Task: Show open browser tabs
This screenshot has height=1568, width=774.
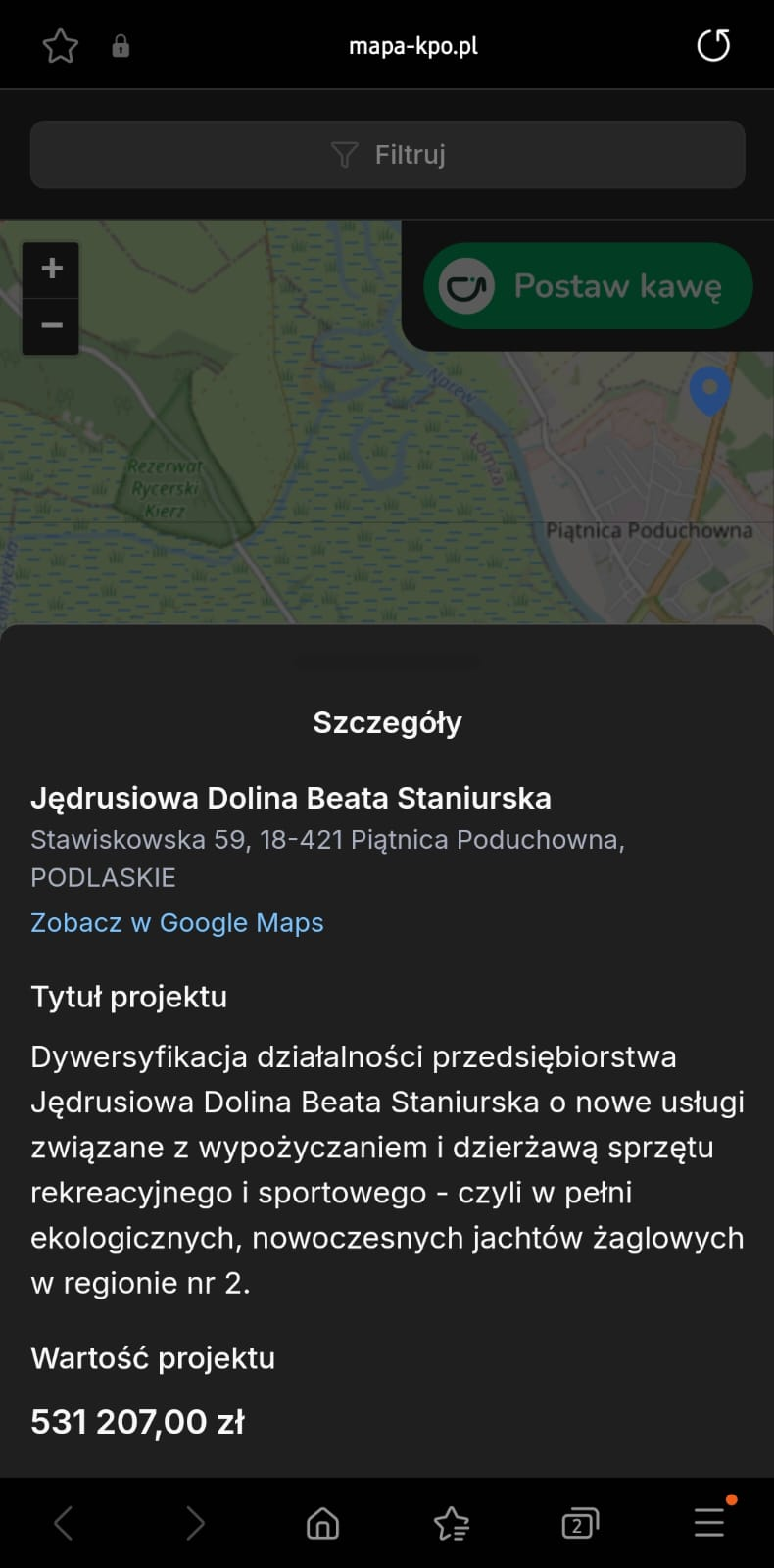Action: tap(580, 1523)
